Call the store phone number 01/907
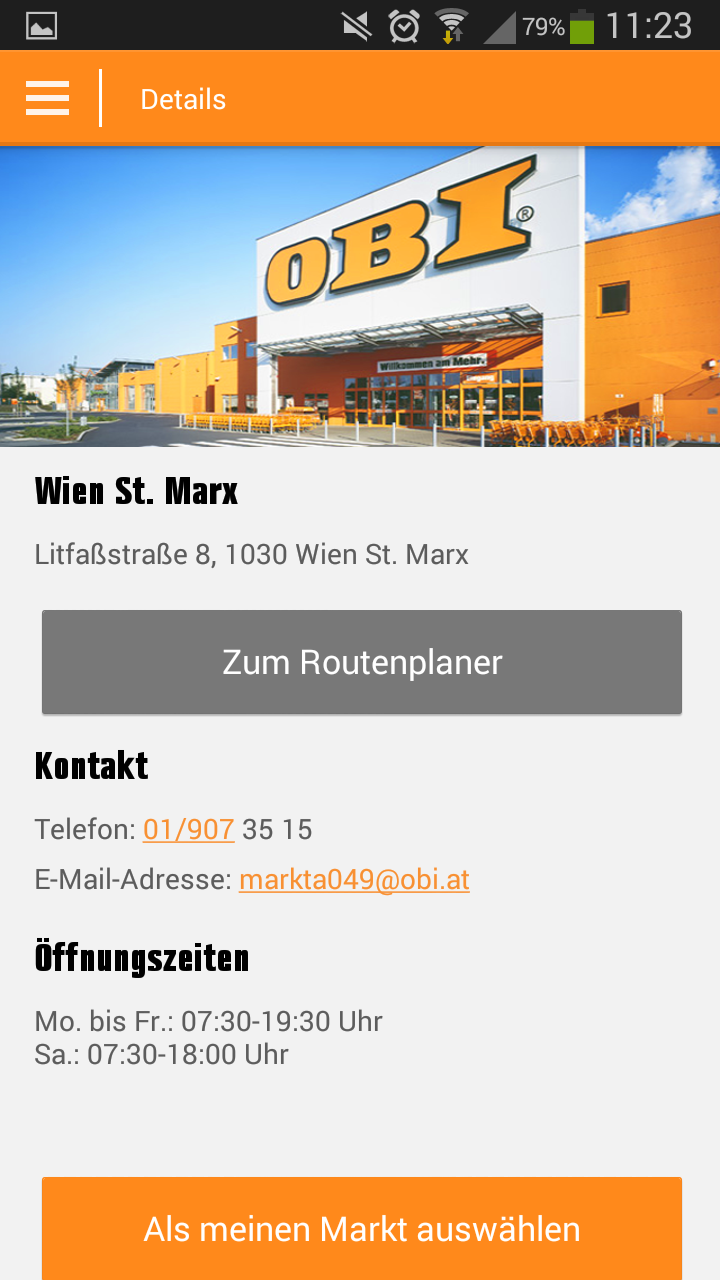Image resolution: width=720 pixels, height=1280 pixels. pyautogui.click(x=189, y=829)
